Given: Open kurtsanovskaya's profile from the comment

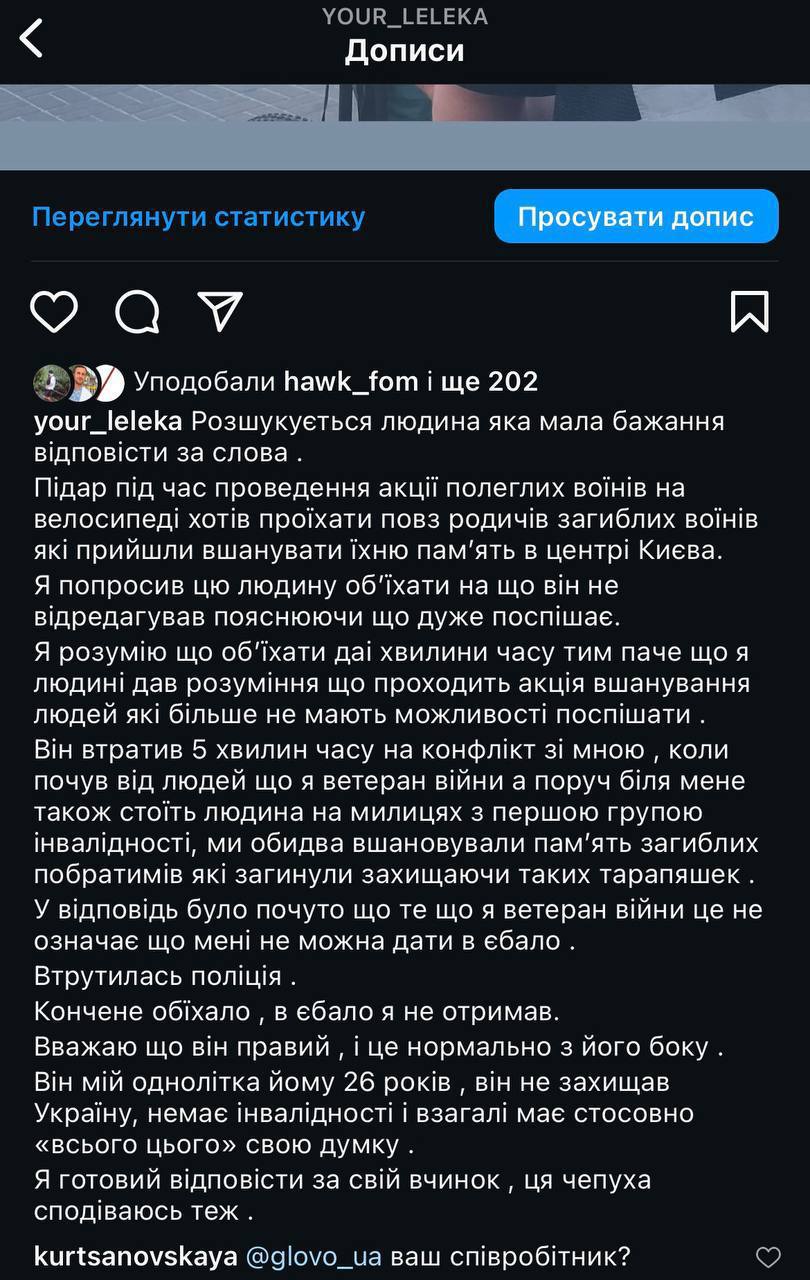Looking at the screenshot, I should [135, 1256].
